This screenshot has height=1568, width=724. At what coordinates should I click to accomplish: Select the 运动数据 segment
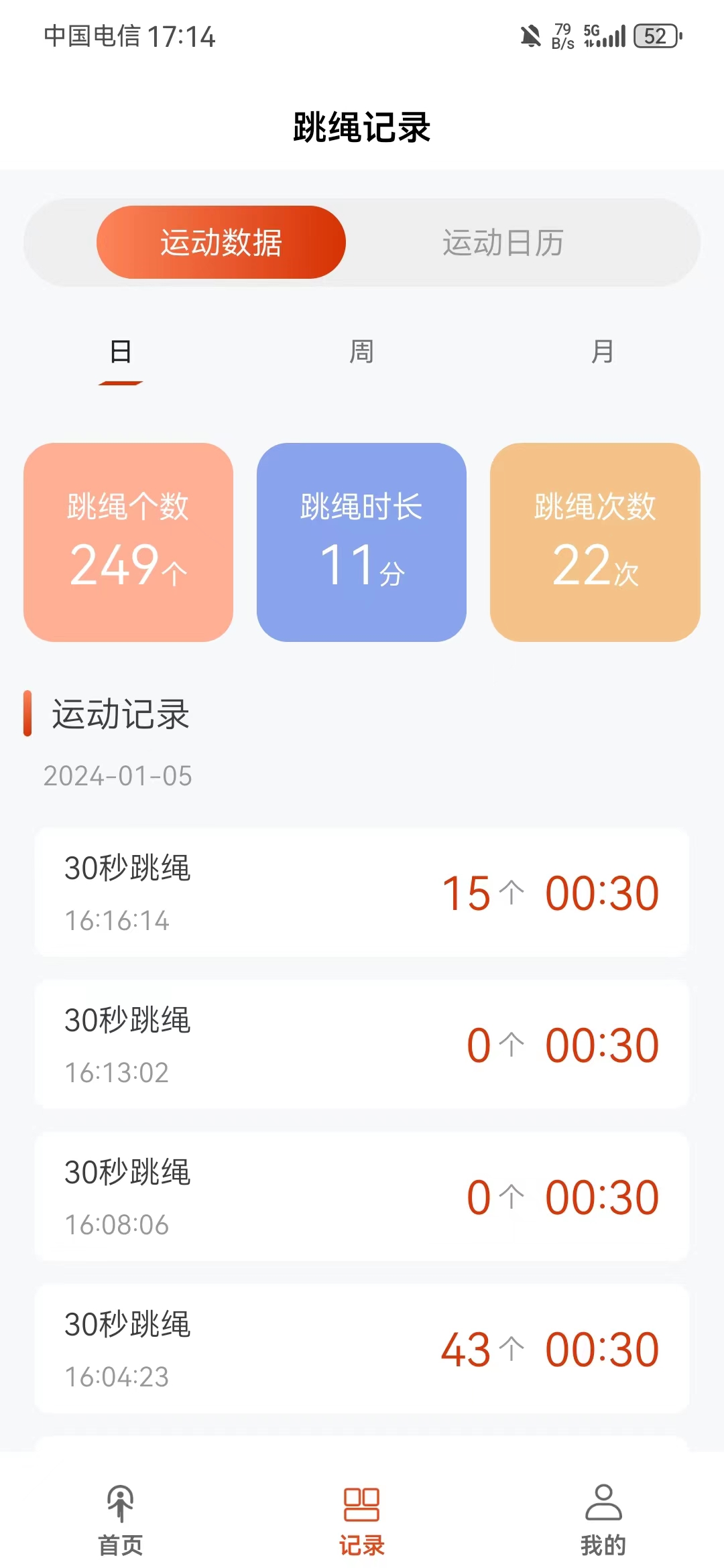(x=221, y=243)
